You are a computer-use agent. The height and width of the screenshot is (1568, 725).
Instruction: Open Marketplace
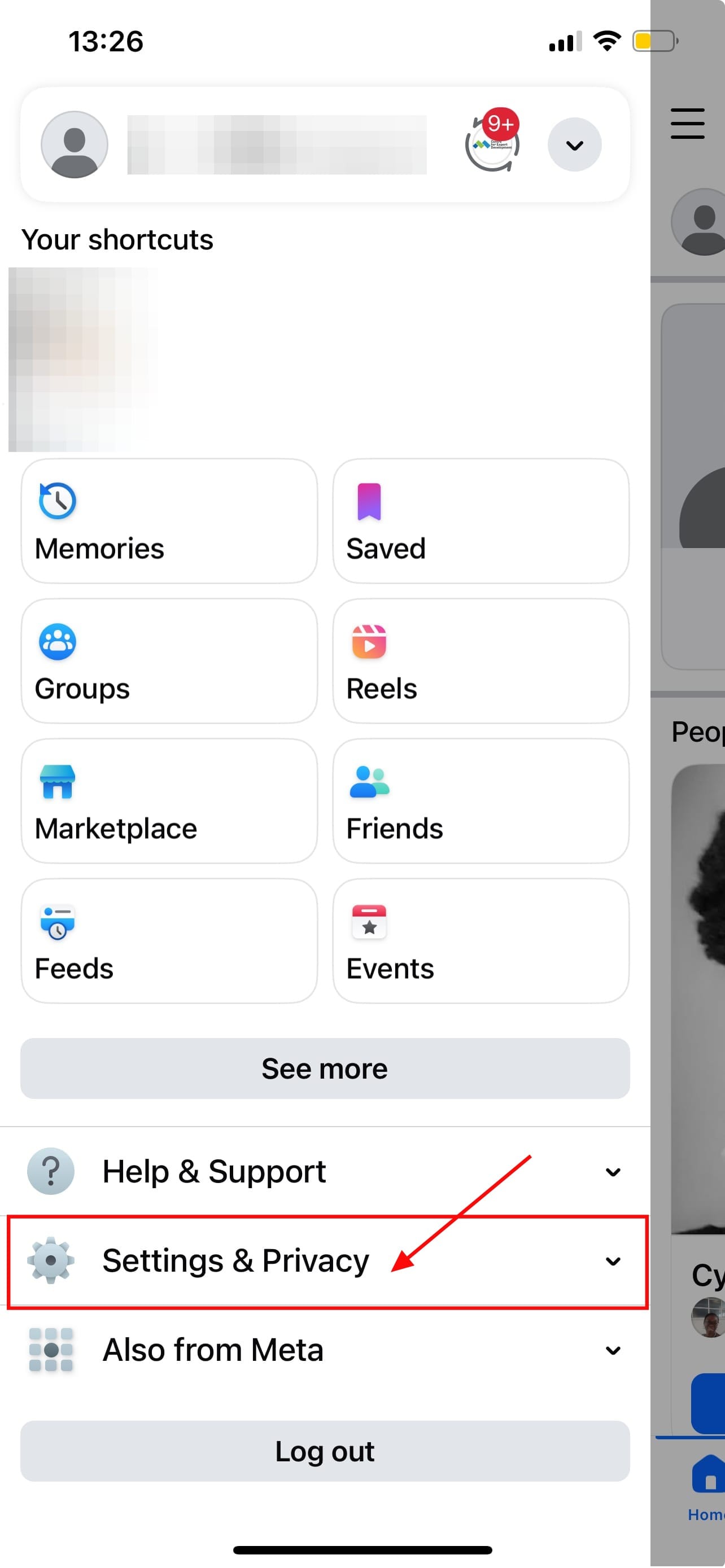coord(169,801)
